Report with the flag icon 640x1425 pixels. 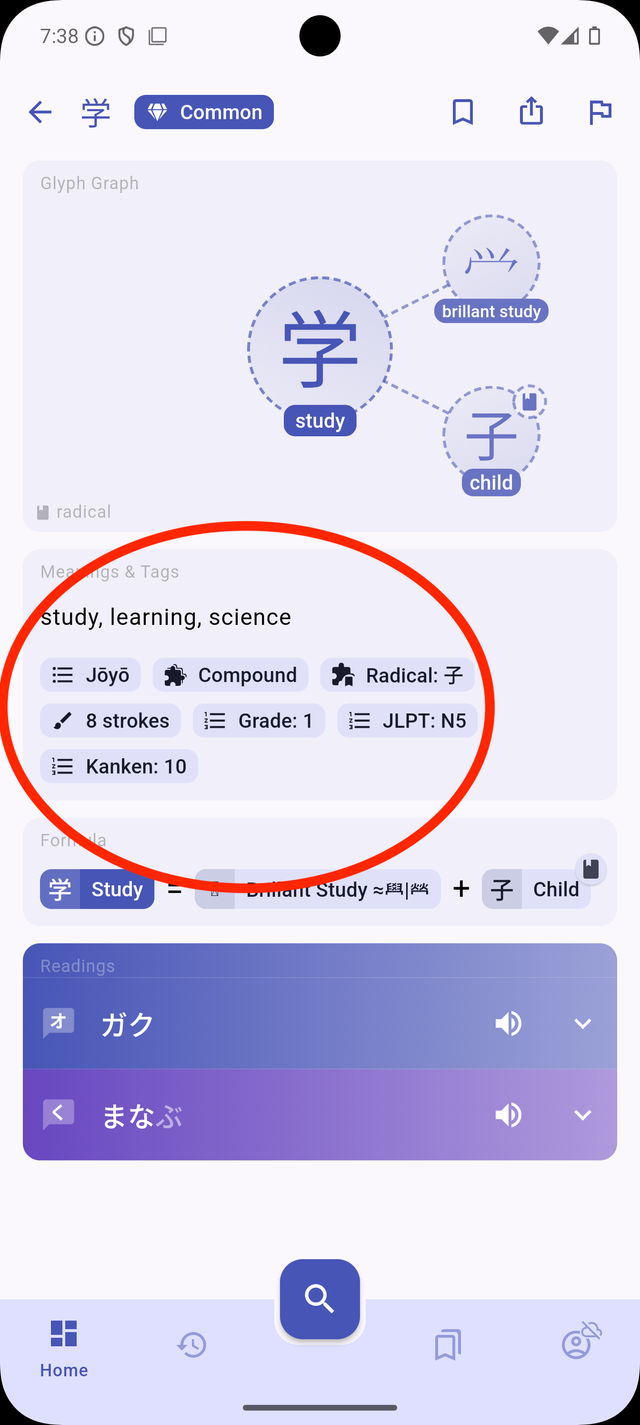pyautogui.click(x=600, y=112)
